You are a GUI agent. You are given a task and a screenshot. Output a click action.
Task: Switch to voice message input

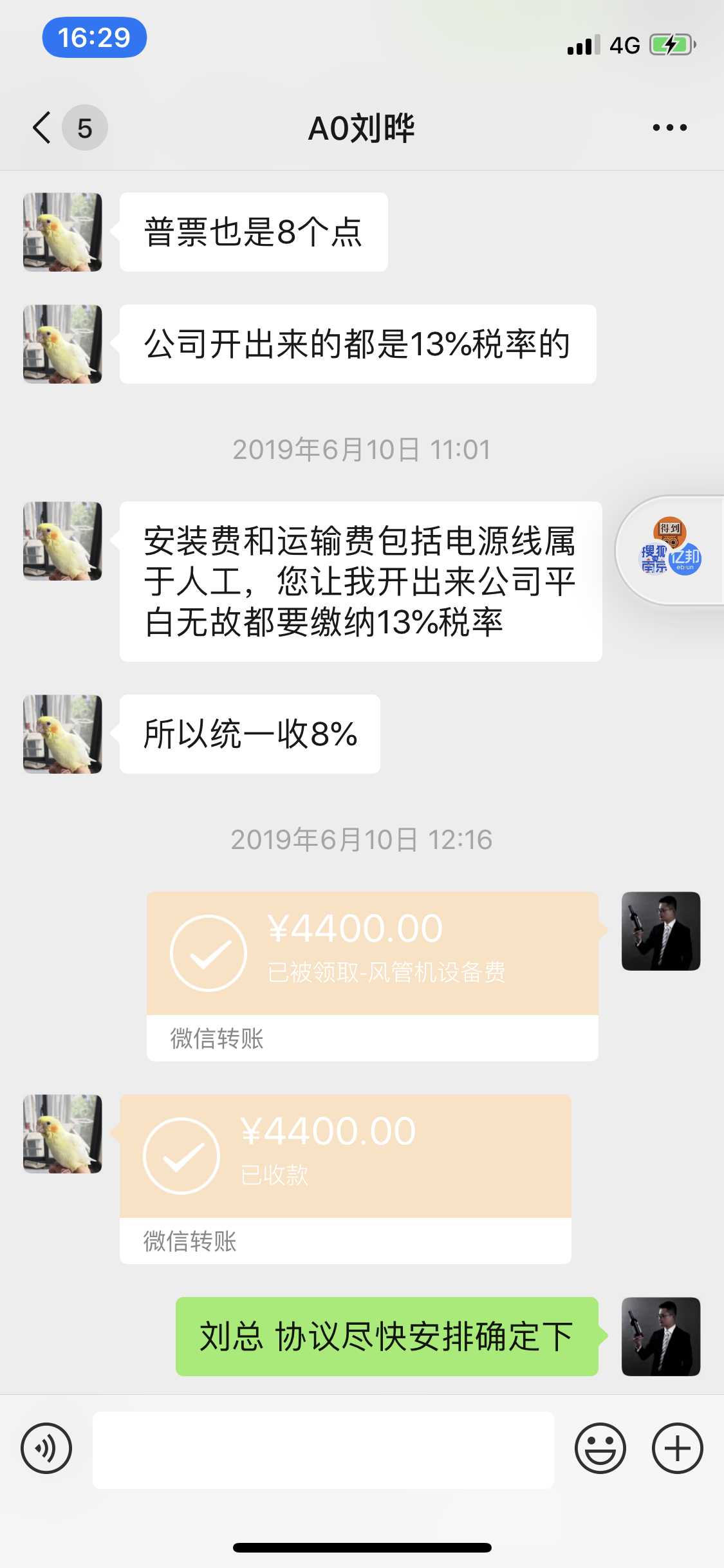click(x=46, y=1448)
